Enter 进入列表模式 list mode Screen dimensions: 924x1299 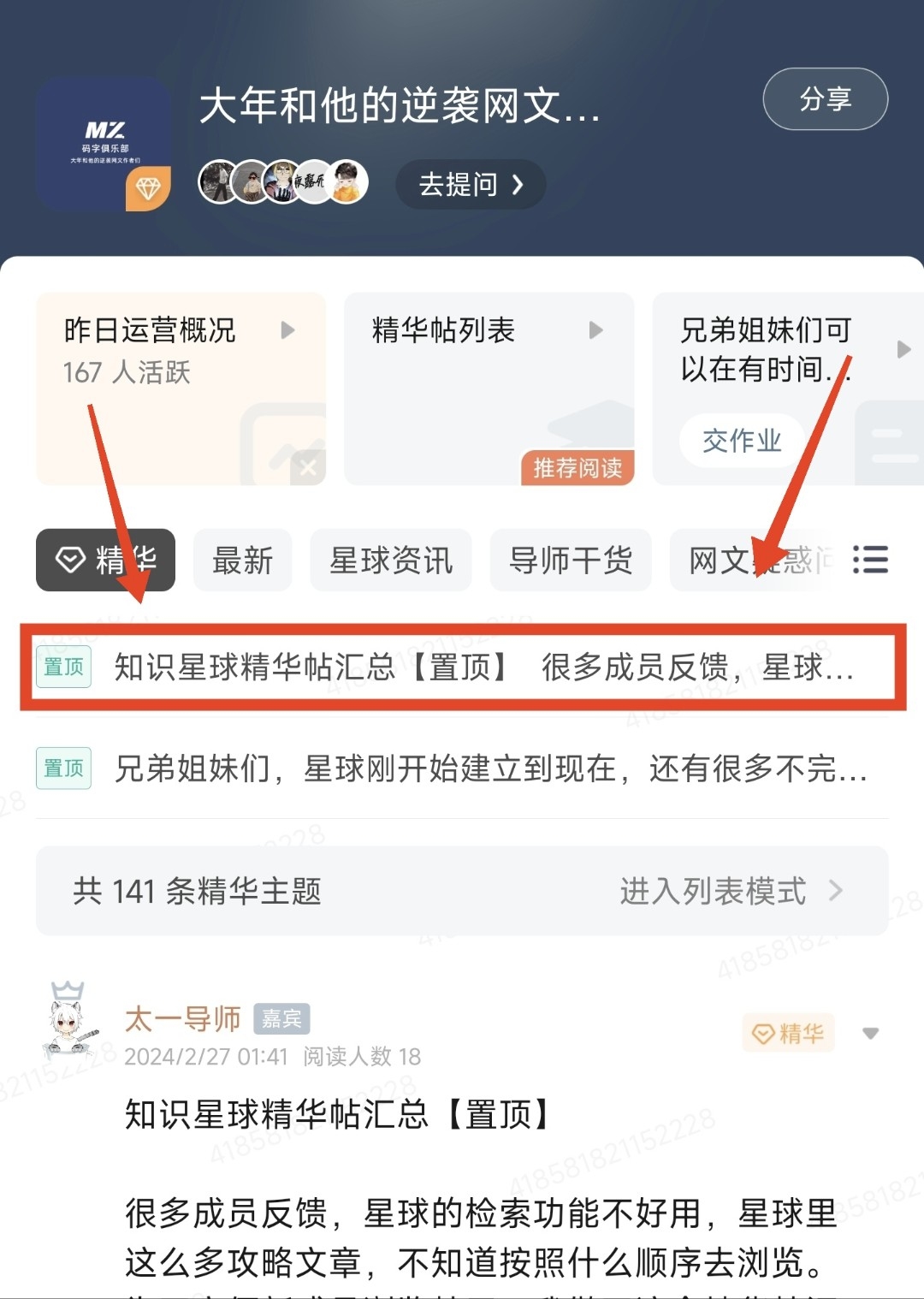click(x=730, y=891)
